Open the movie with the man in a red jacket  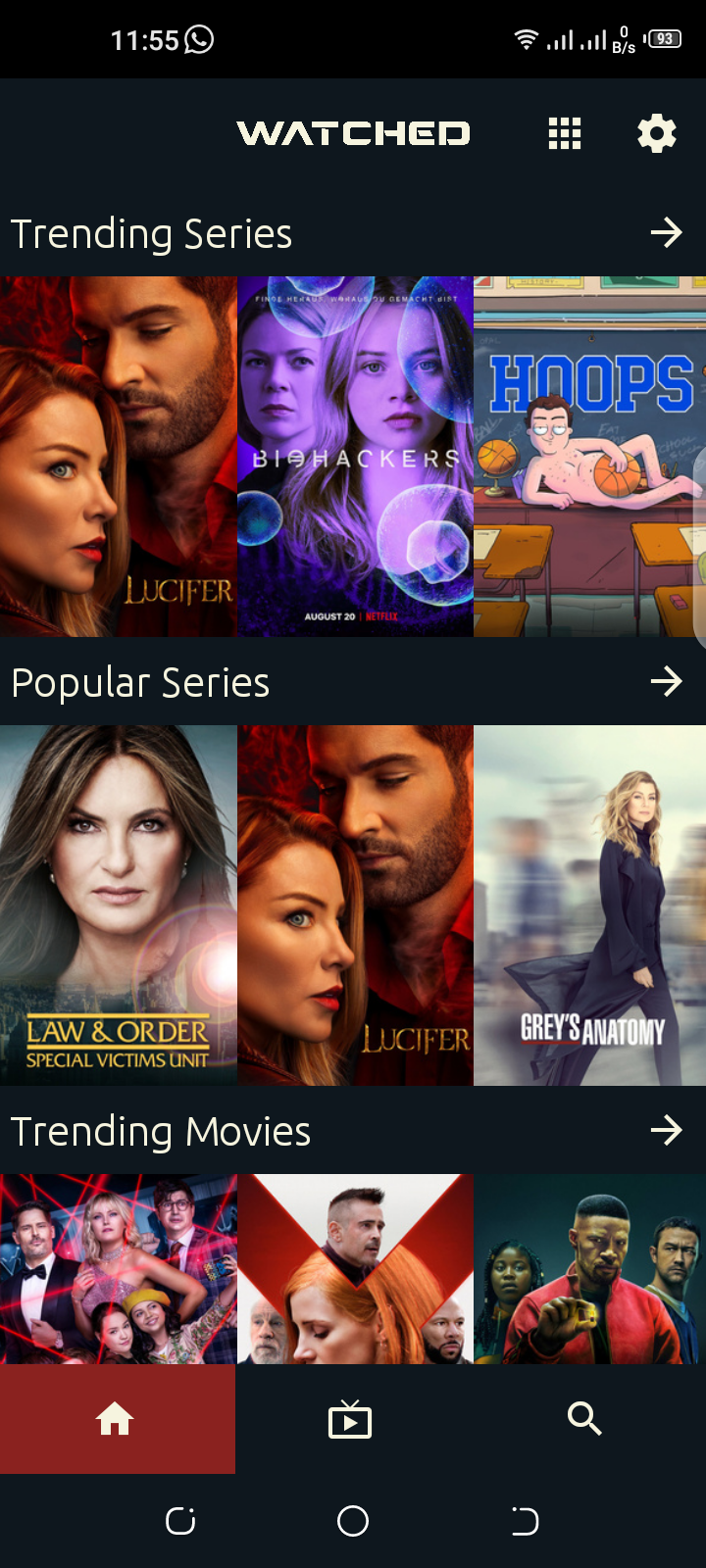point(589,1268)
